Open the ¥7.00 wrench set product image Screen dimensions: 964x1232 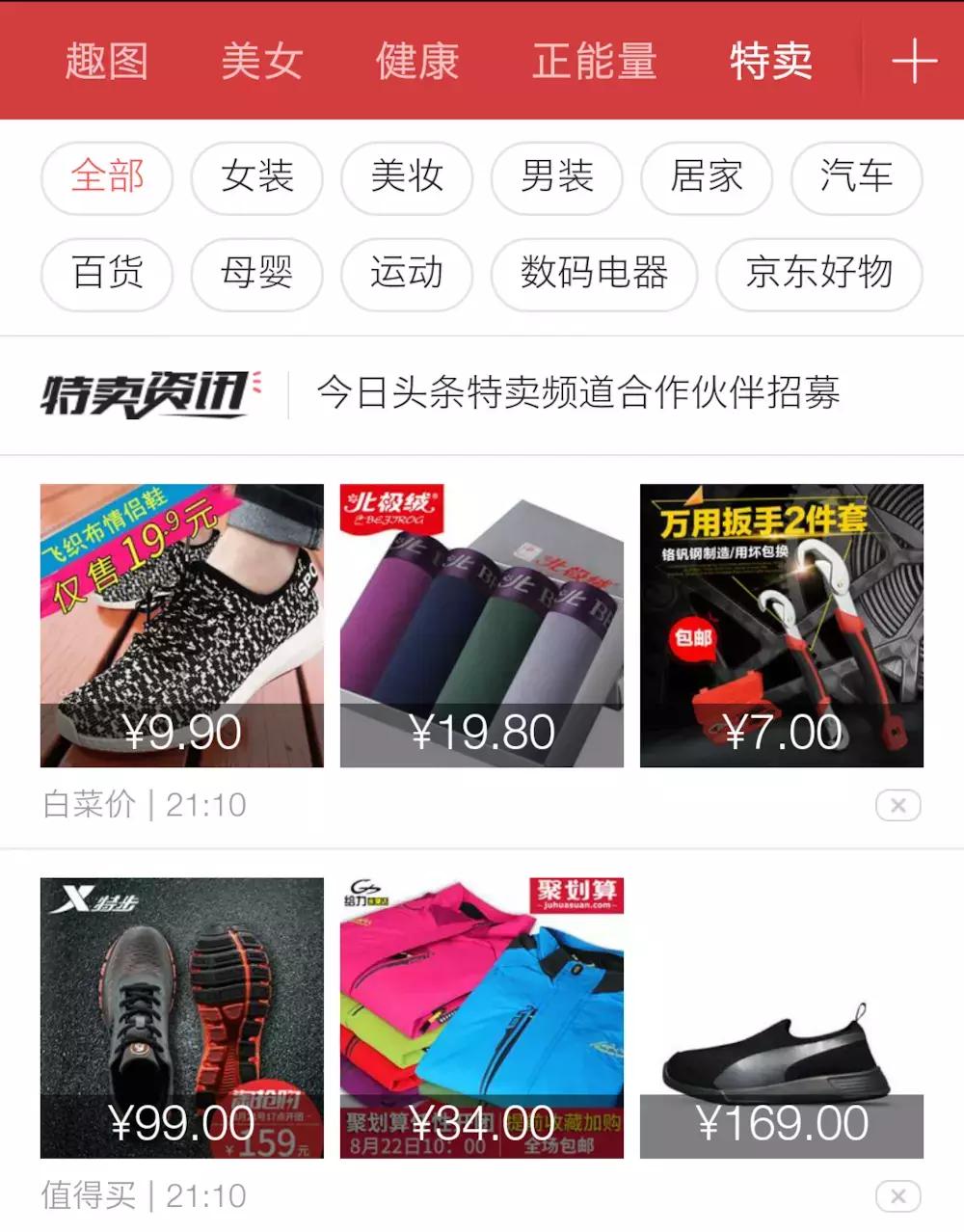pyautogui.click(x=781, y=627)
